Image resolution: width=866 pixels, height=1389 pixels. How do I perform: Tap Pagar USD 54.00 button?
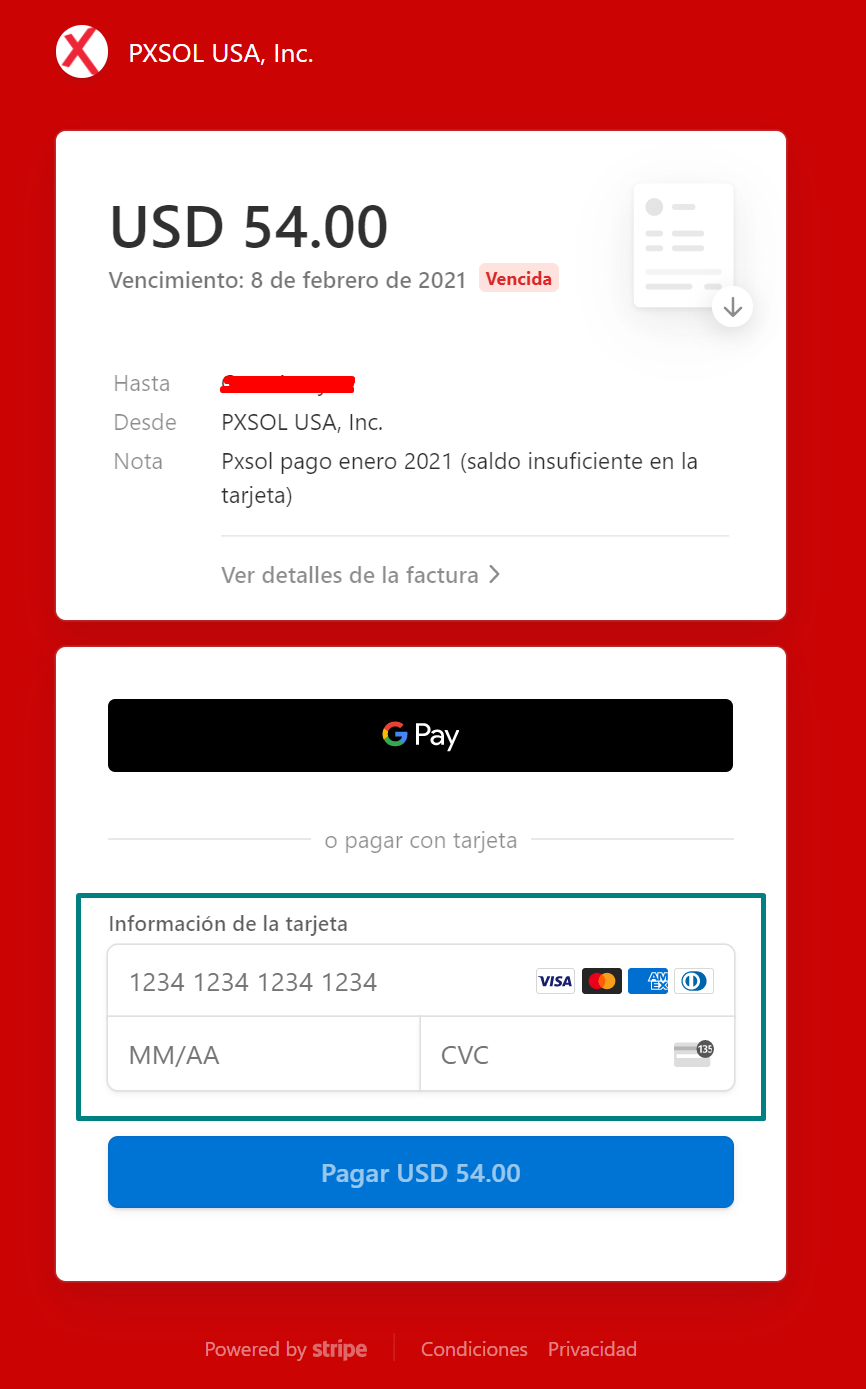[420, 1172]
